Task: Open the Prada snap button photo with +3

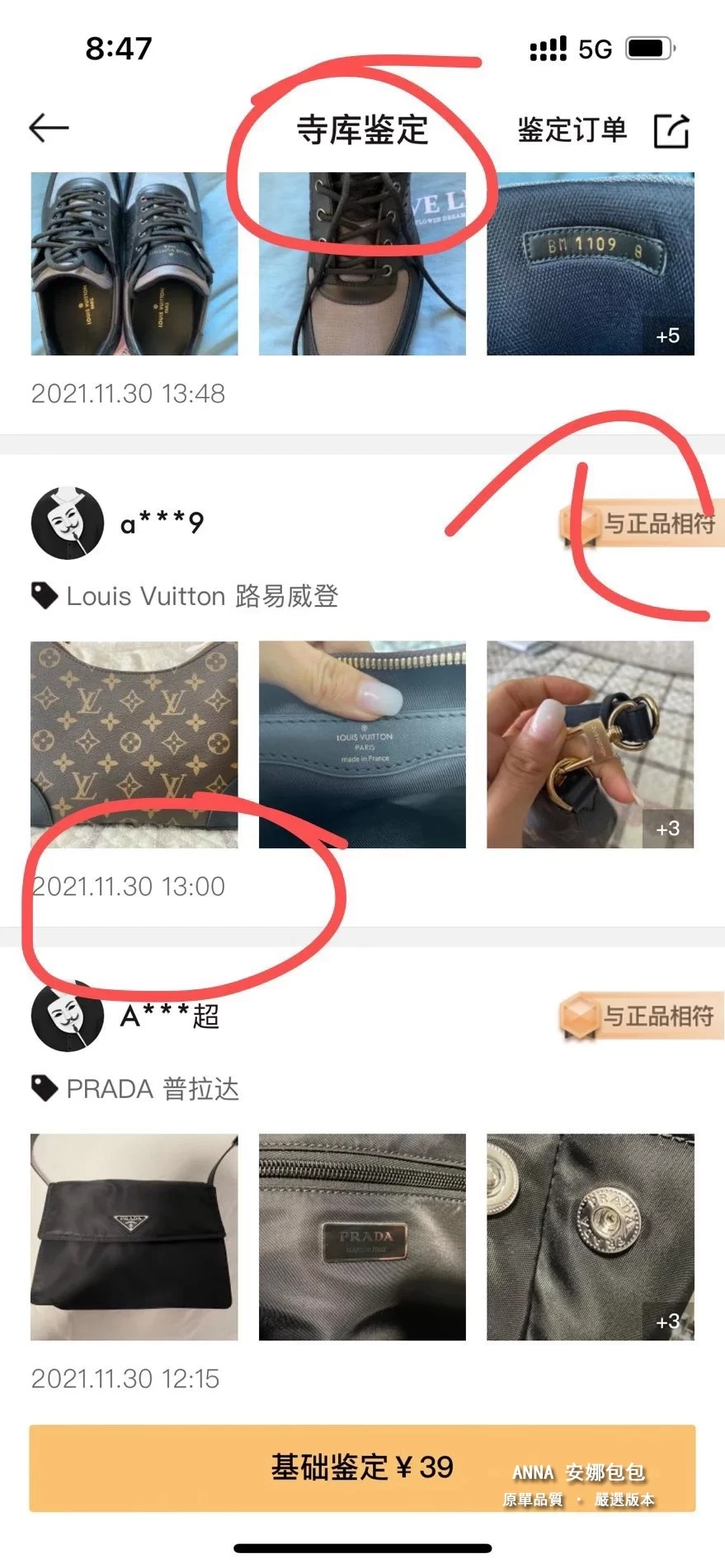Action: pyautogui.click(x=590, y=1237)
